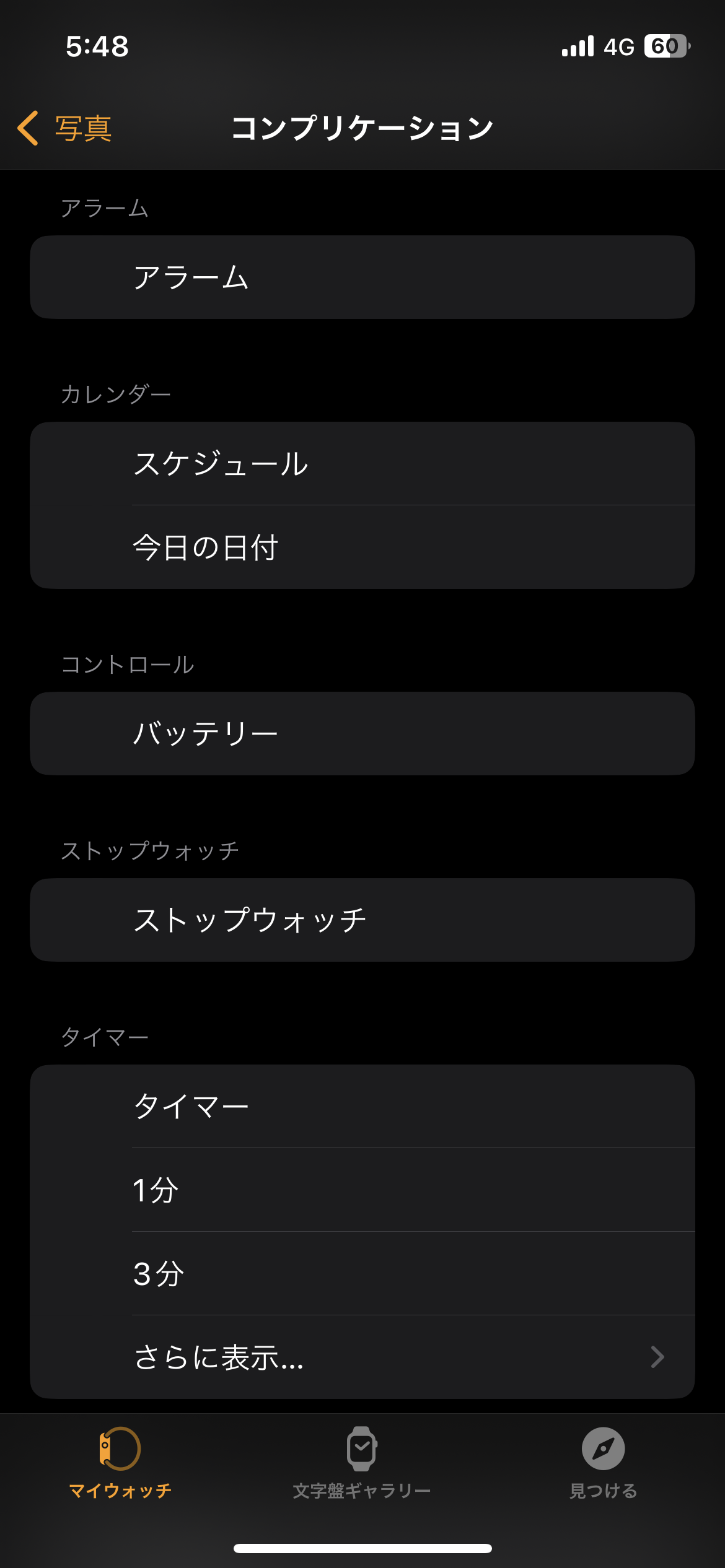Select the 1分 timer option

362,1190
